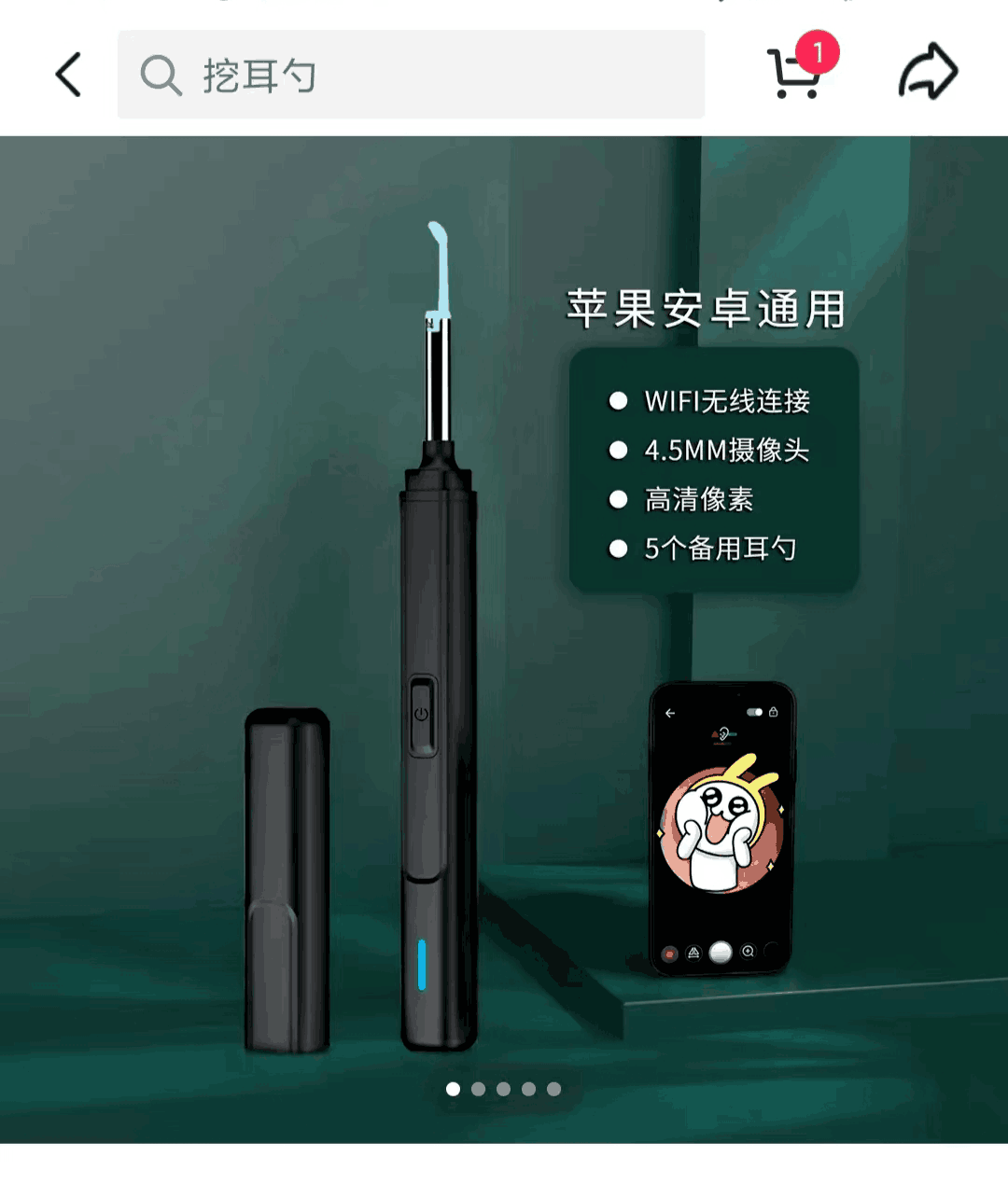The width and height of the screenshot is (1008, 1184).
Task: Tap the lock icon on the phone screen
Action: 774,713
